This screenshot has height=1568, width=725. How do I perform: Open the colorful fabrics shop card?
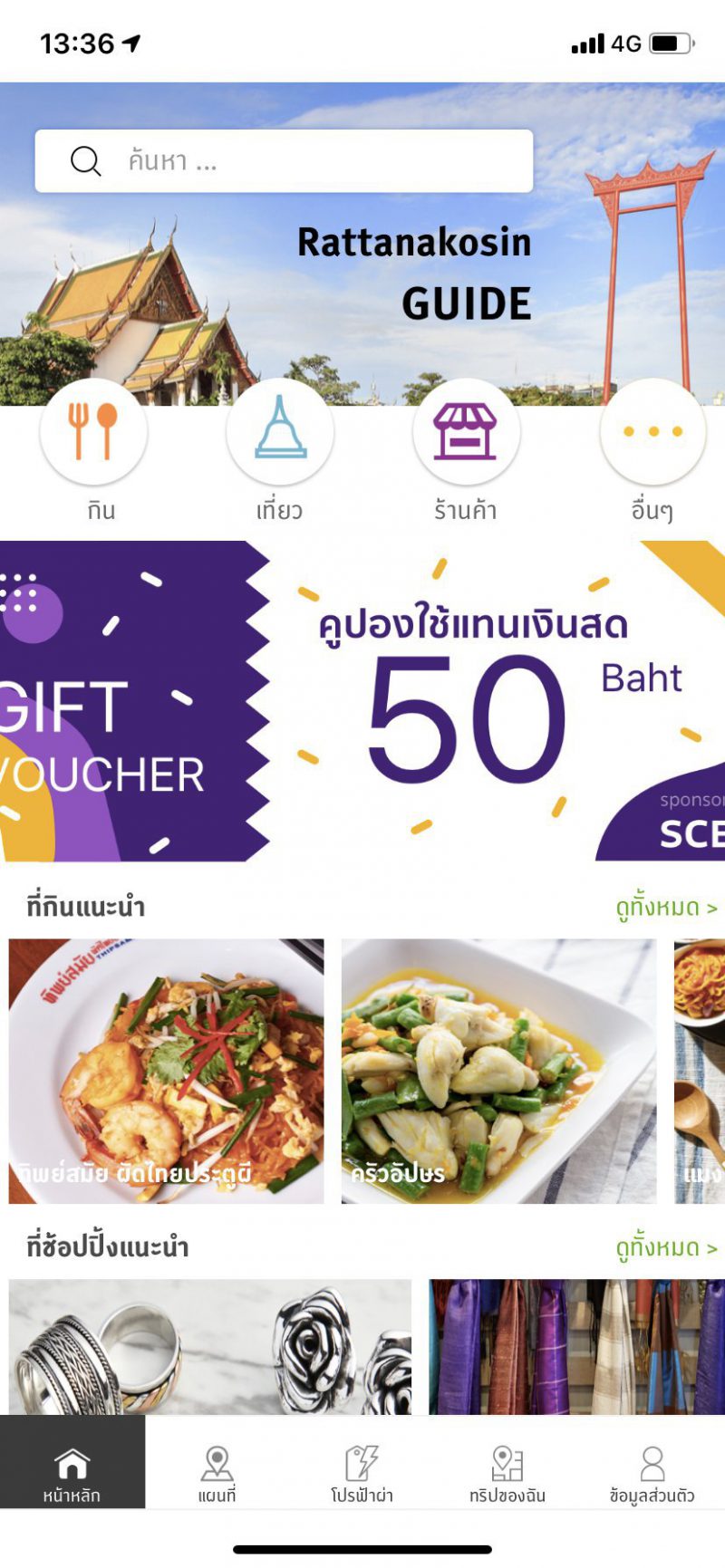(576, 1347)
